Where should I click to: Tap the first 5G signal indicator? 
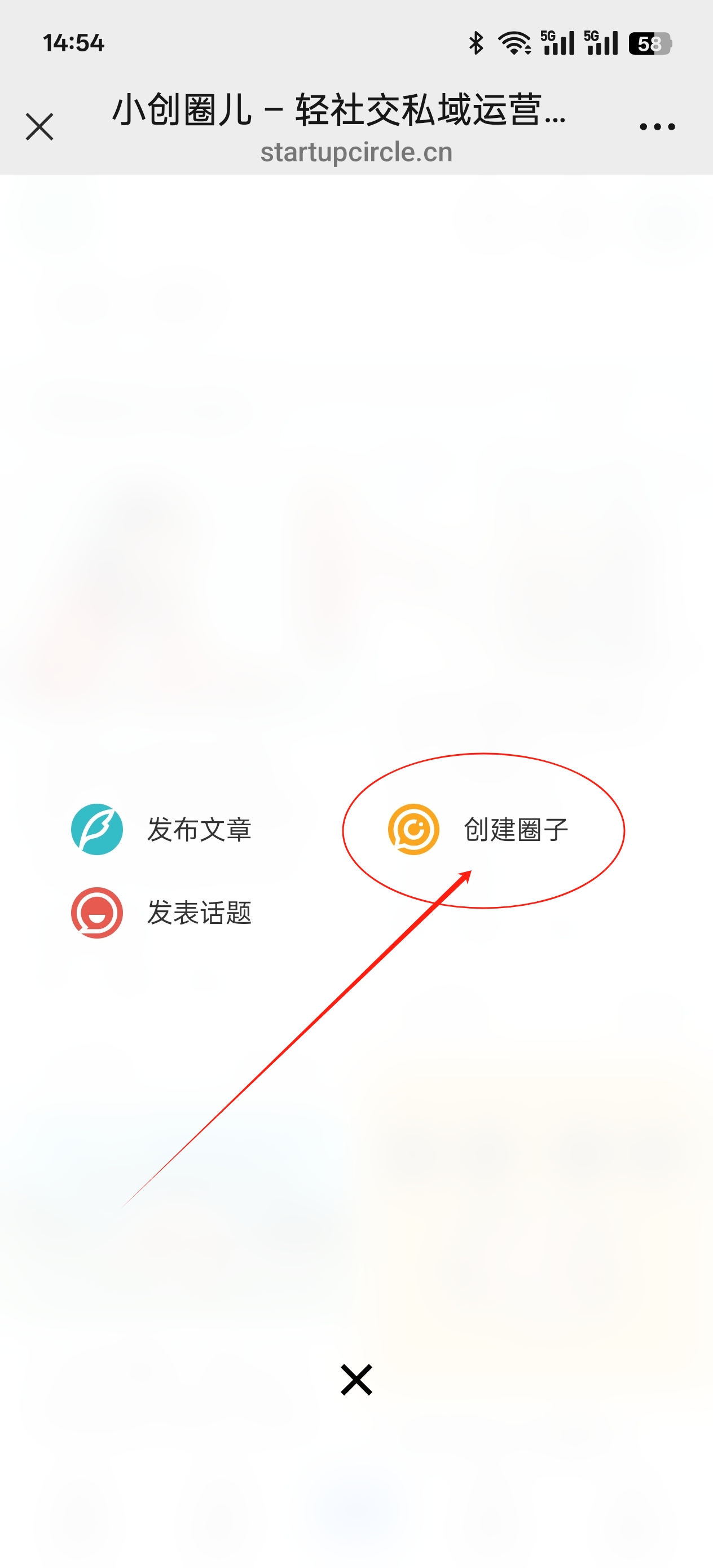[x=558, y=43]
